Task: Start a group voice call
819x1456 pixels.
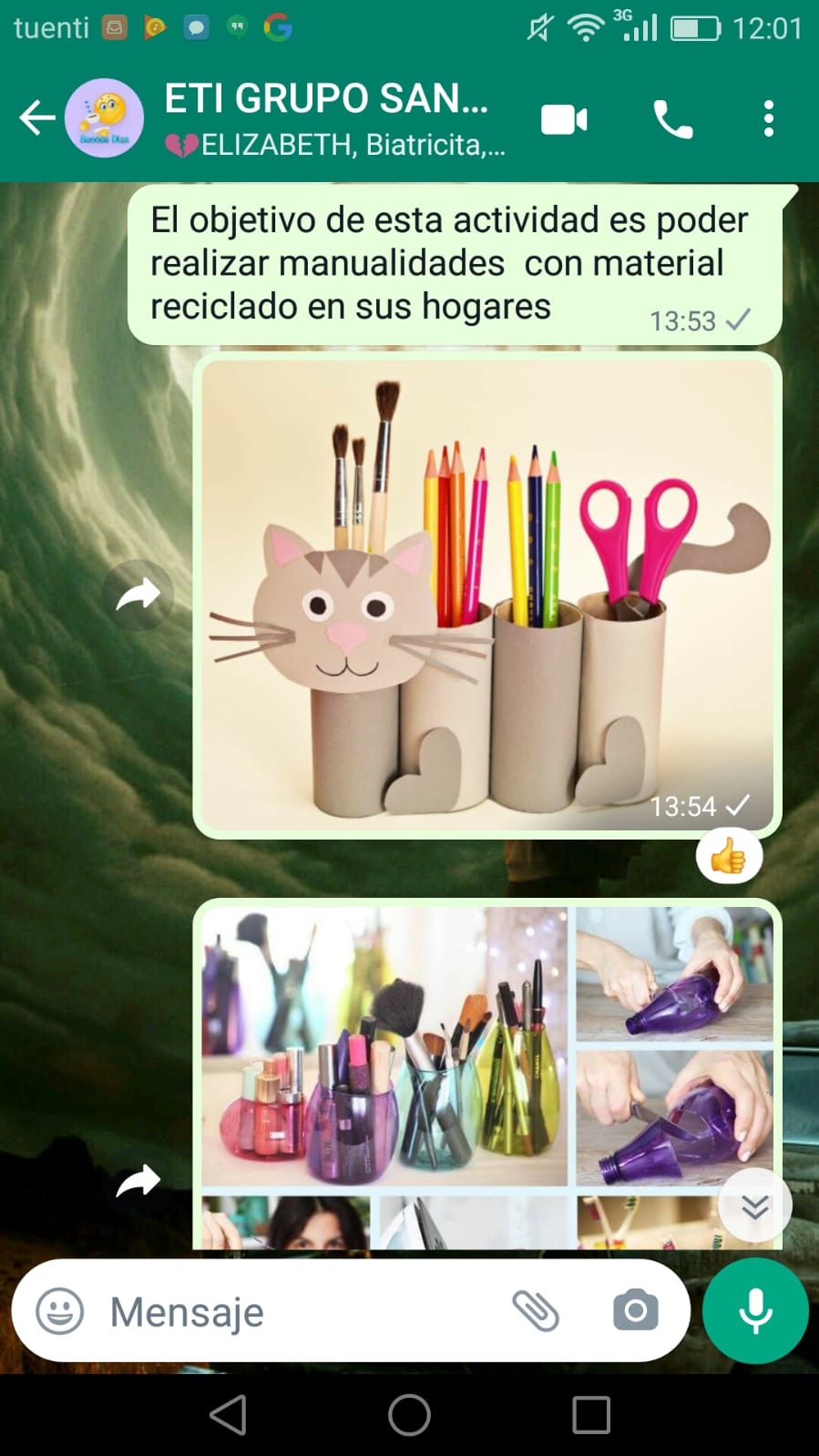Action: [x=672, y=119]
